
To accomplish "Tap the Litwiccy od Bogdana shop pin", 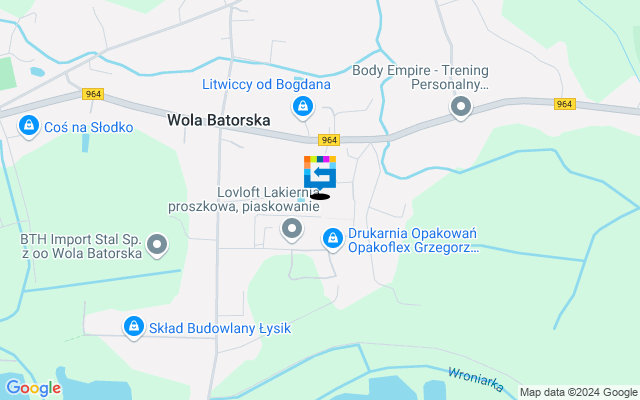I will (301, 106).
